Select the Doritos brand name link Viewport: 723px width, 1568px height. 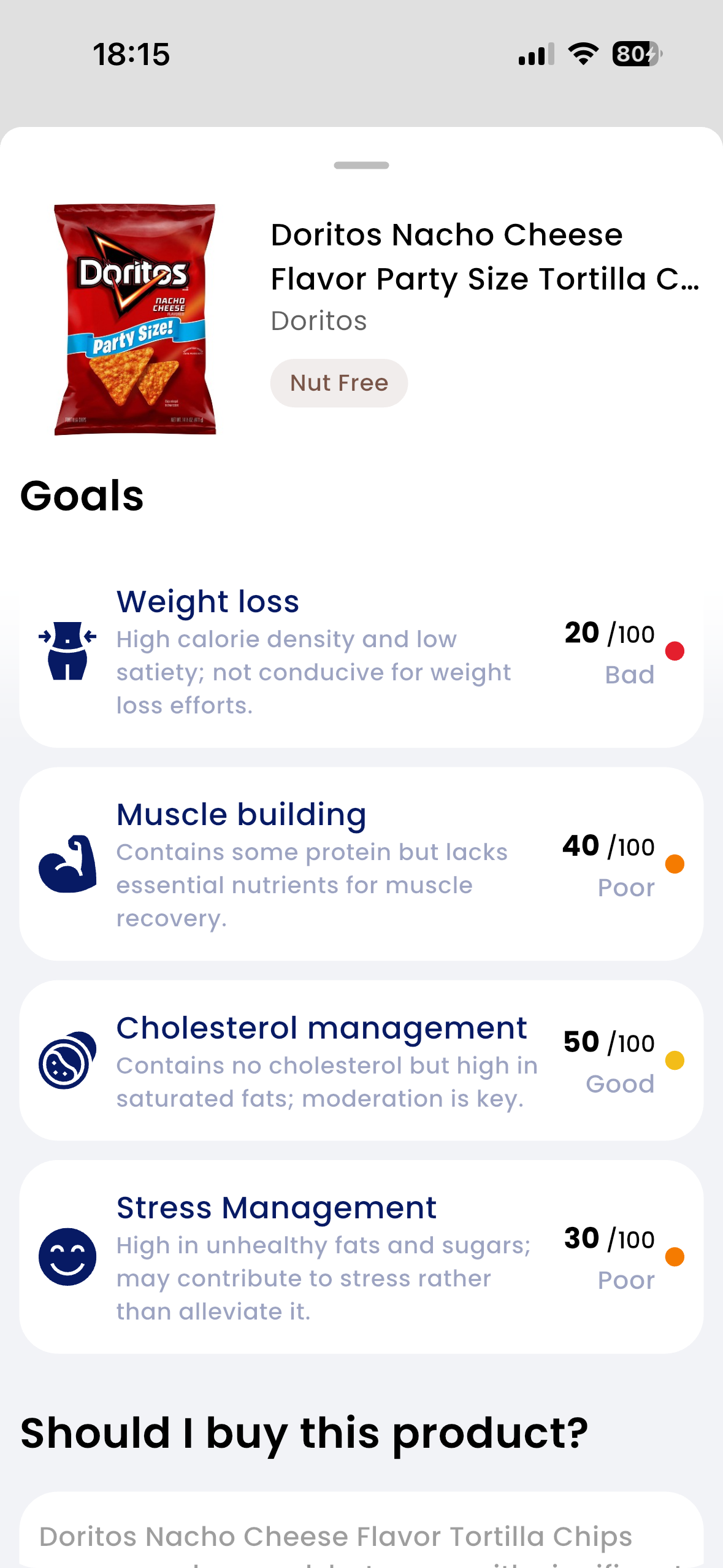coord(319,320)
